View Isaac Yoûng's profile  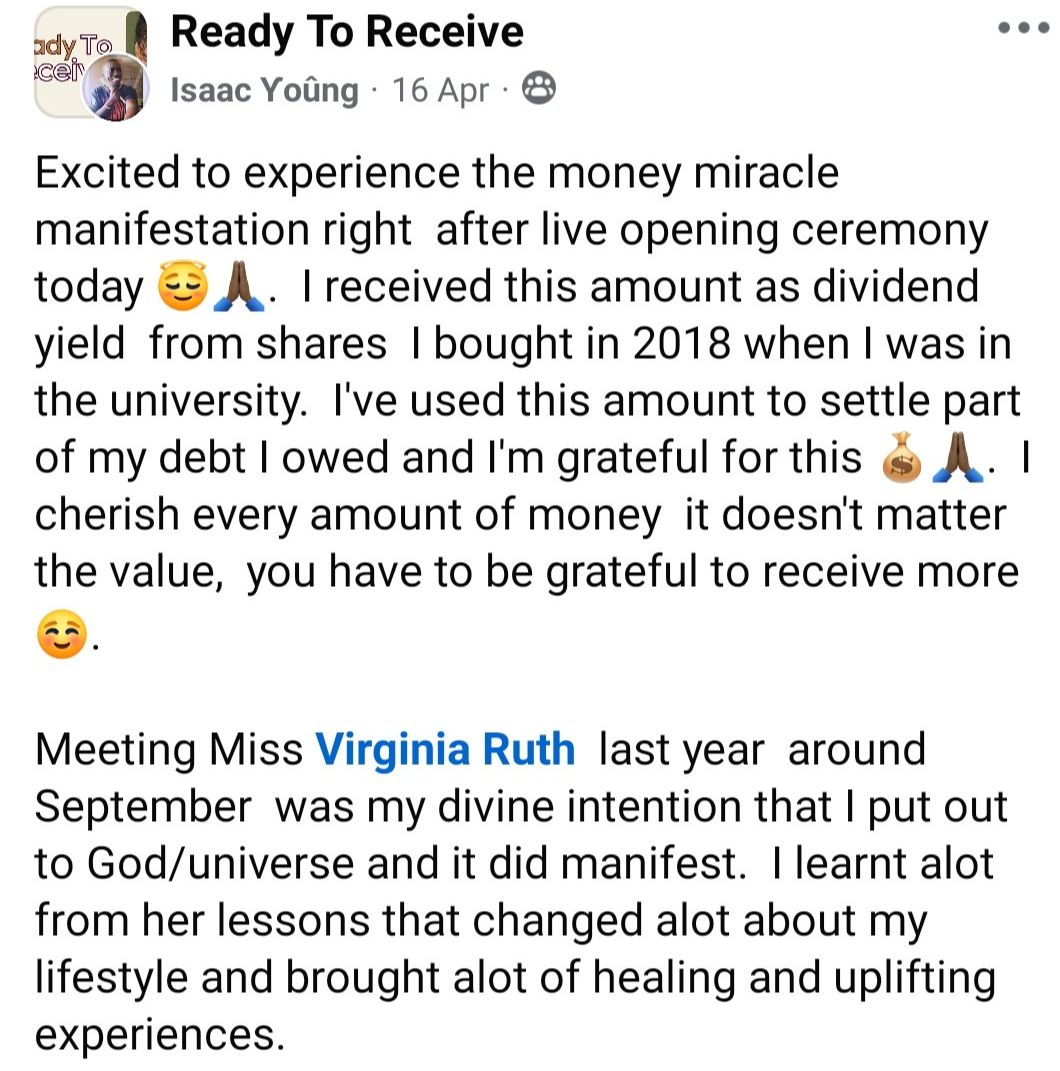coord(264,91)
